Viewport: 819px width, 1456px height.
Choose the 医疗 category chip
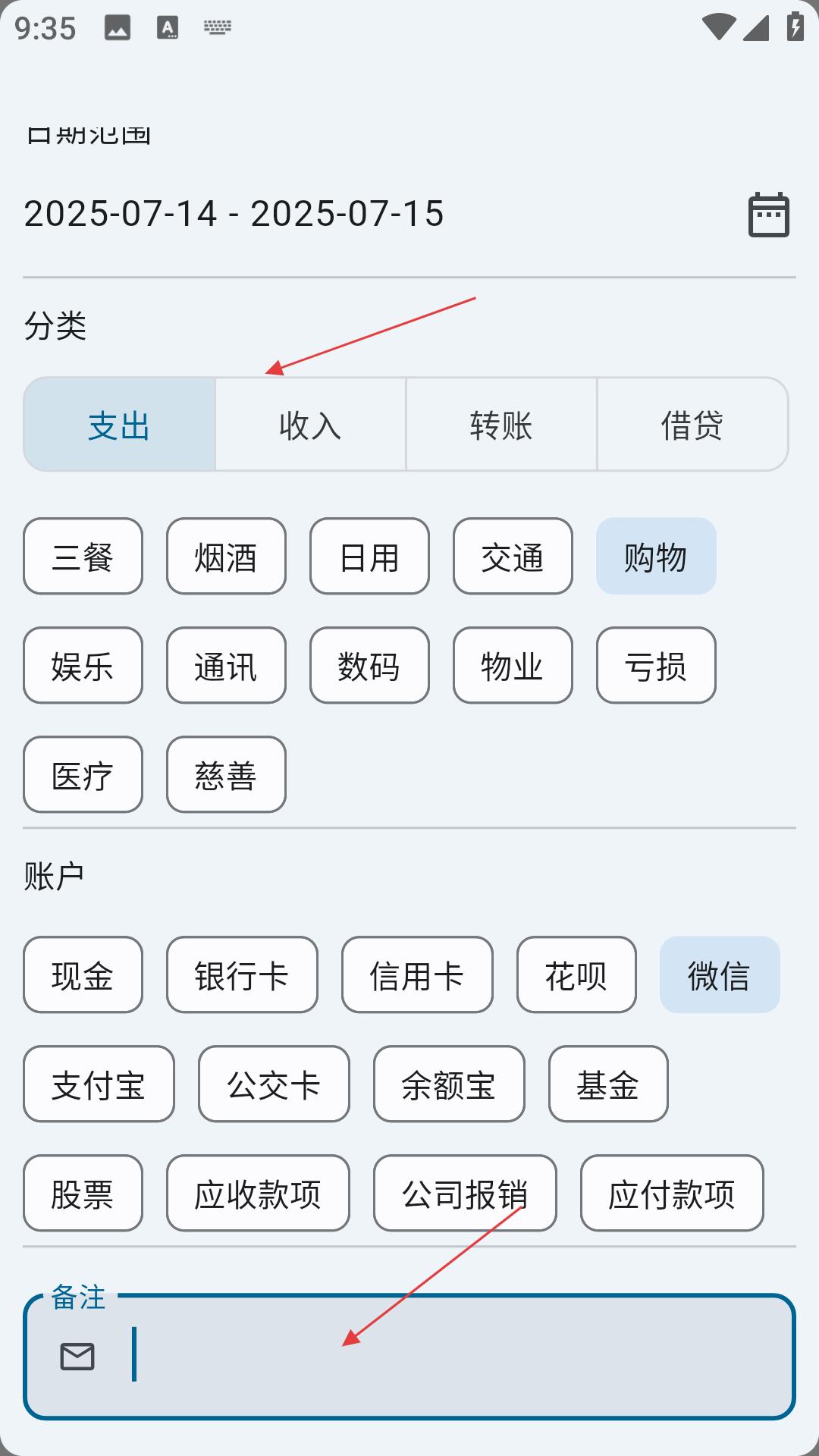click(x=83, y=775)
